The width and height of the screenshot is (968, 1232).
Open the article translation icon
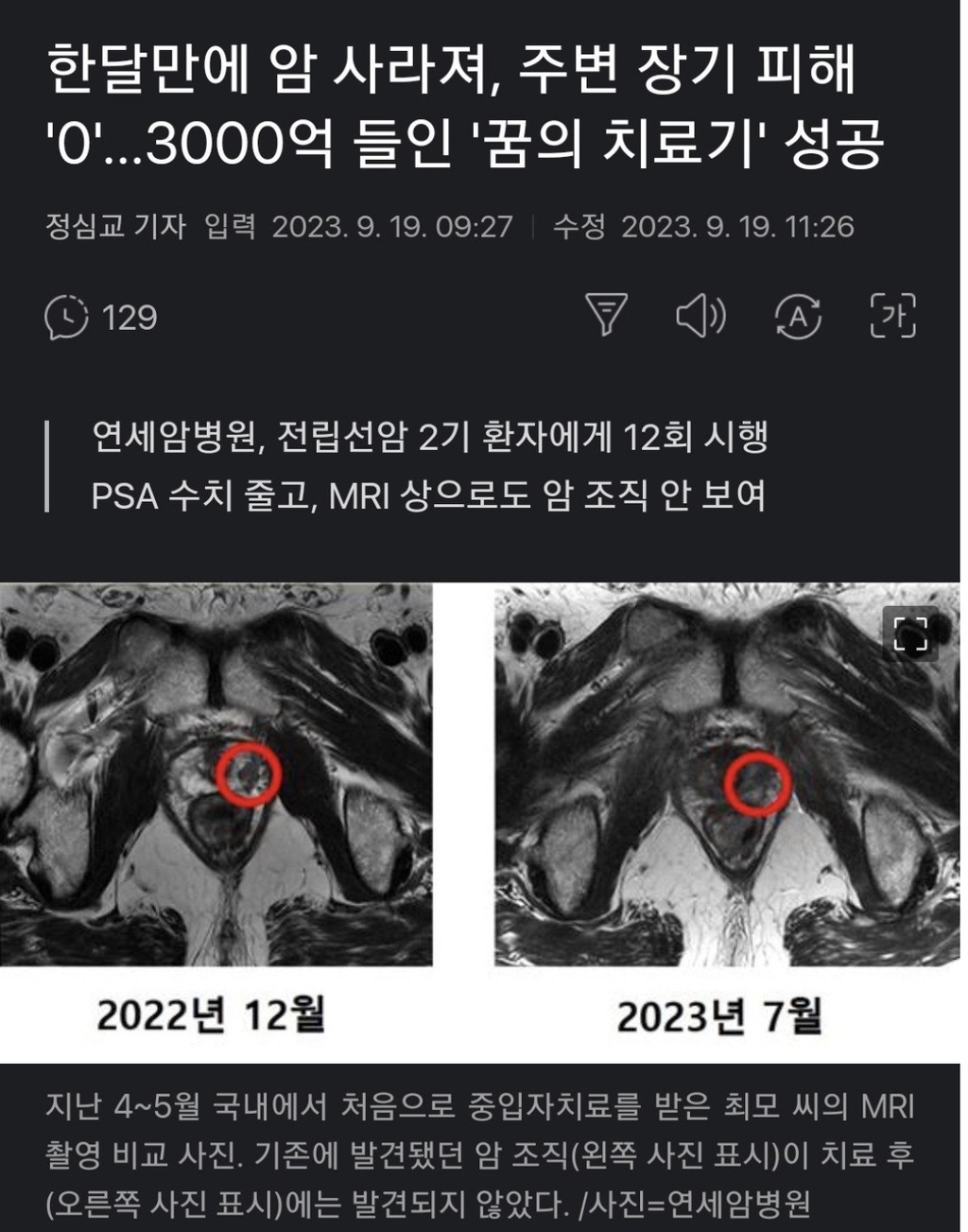click(798, 317)
